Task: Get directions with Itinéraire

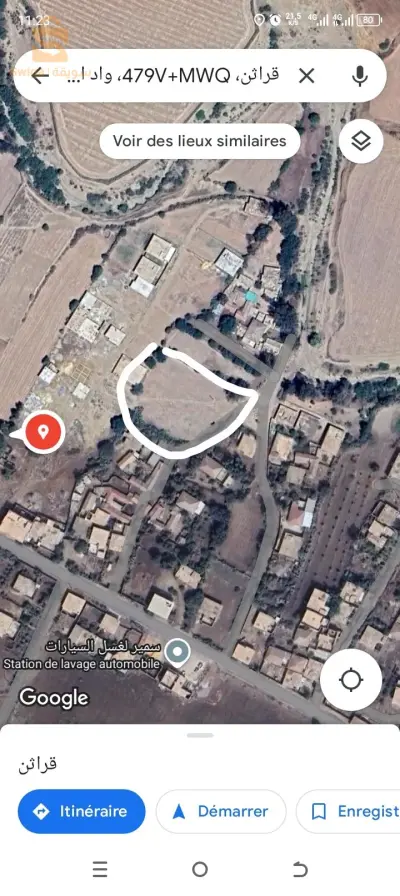Action: [82, 811]
